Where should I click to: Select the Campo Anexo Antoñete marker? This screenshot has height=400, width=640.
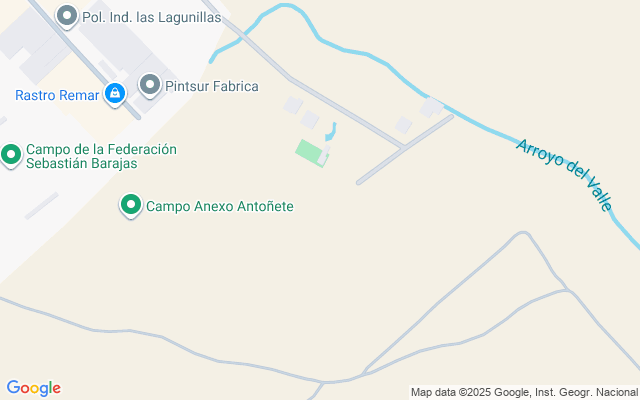130,205
